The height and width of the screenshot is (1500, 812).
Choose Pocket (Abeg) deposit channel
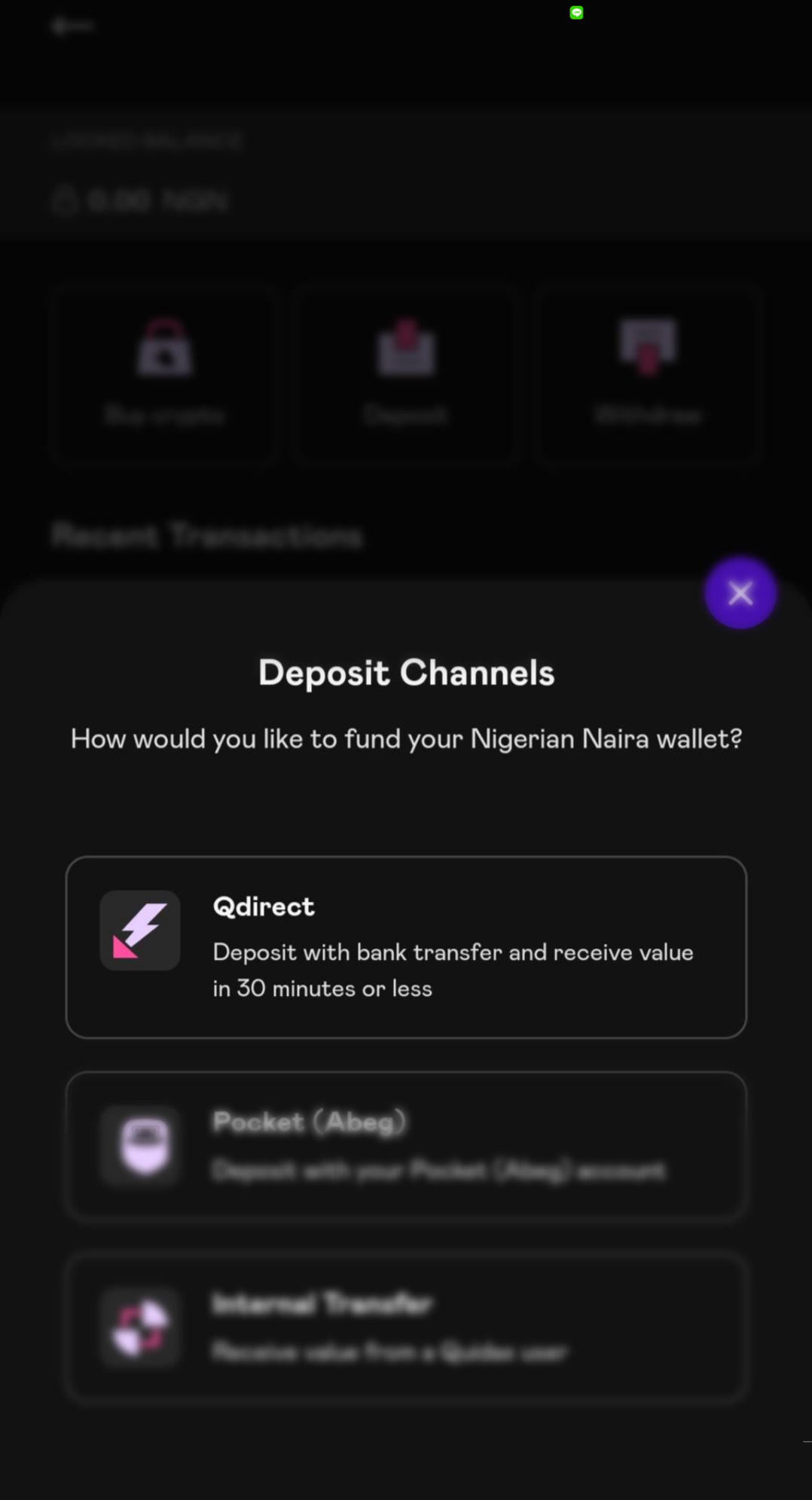(406, 1145)
